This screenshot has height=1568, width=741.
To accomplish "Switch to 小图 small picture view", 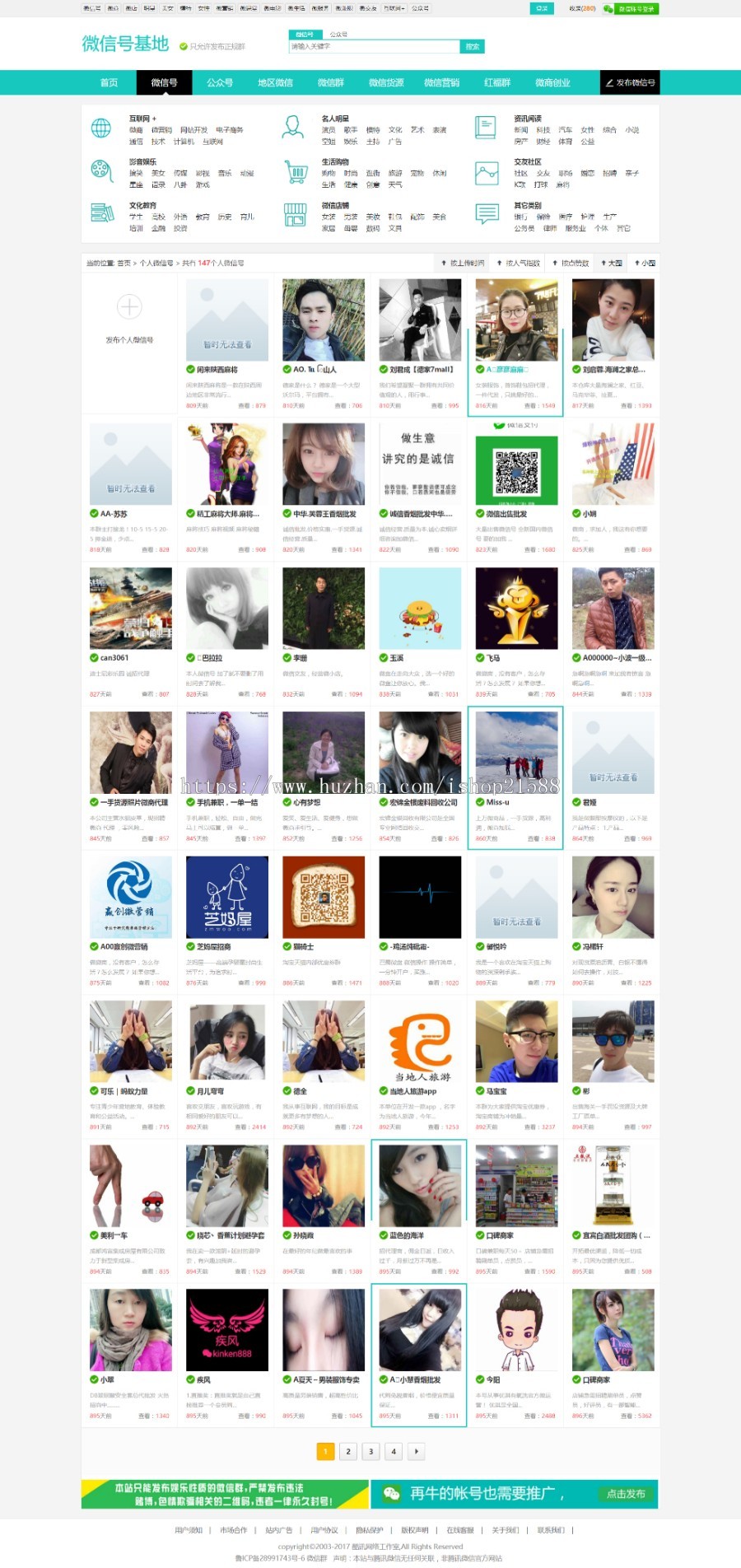I will pyautogui.click(x=645, y=263).
